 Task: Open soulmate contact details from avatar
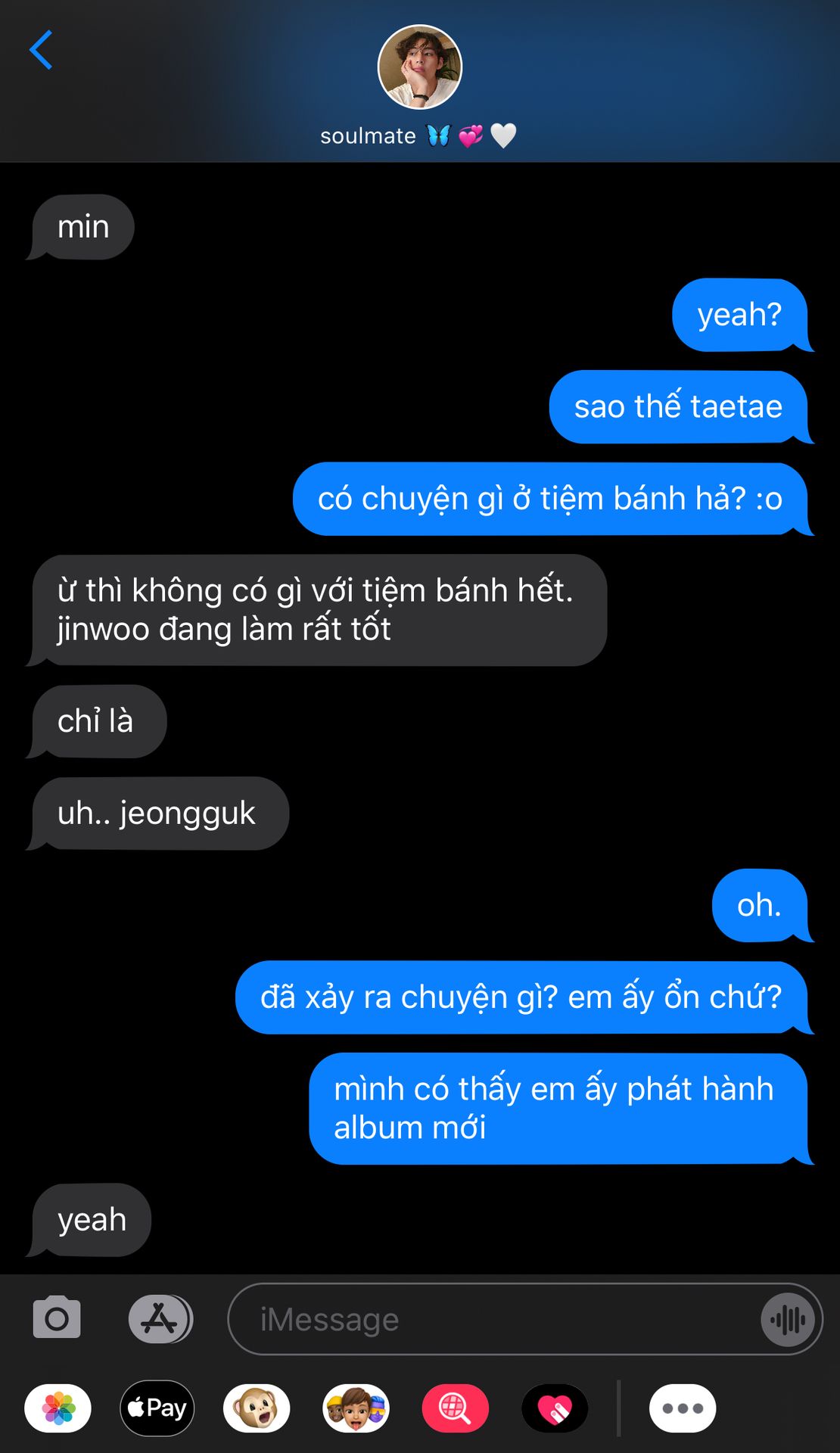(419, 67)
